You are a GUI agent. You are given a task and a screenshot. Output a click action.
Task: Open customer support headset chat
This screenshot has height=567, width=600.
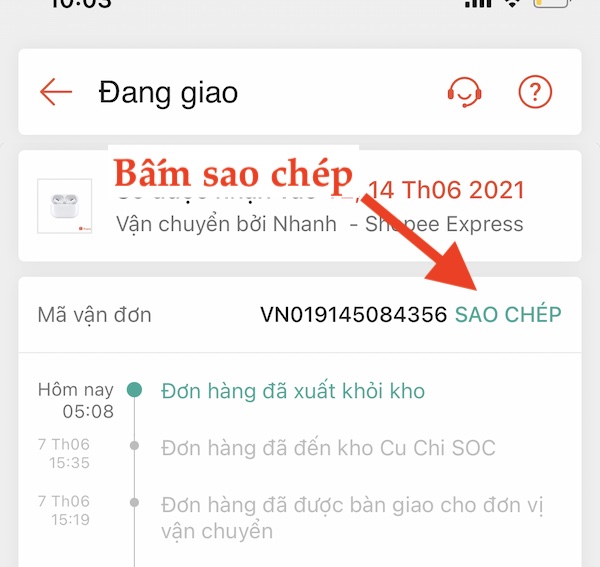click(x=464, y=93)
